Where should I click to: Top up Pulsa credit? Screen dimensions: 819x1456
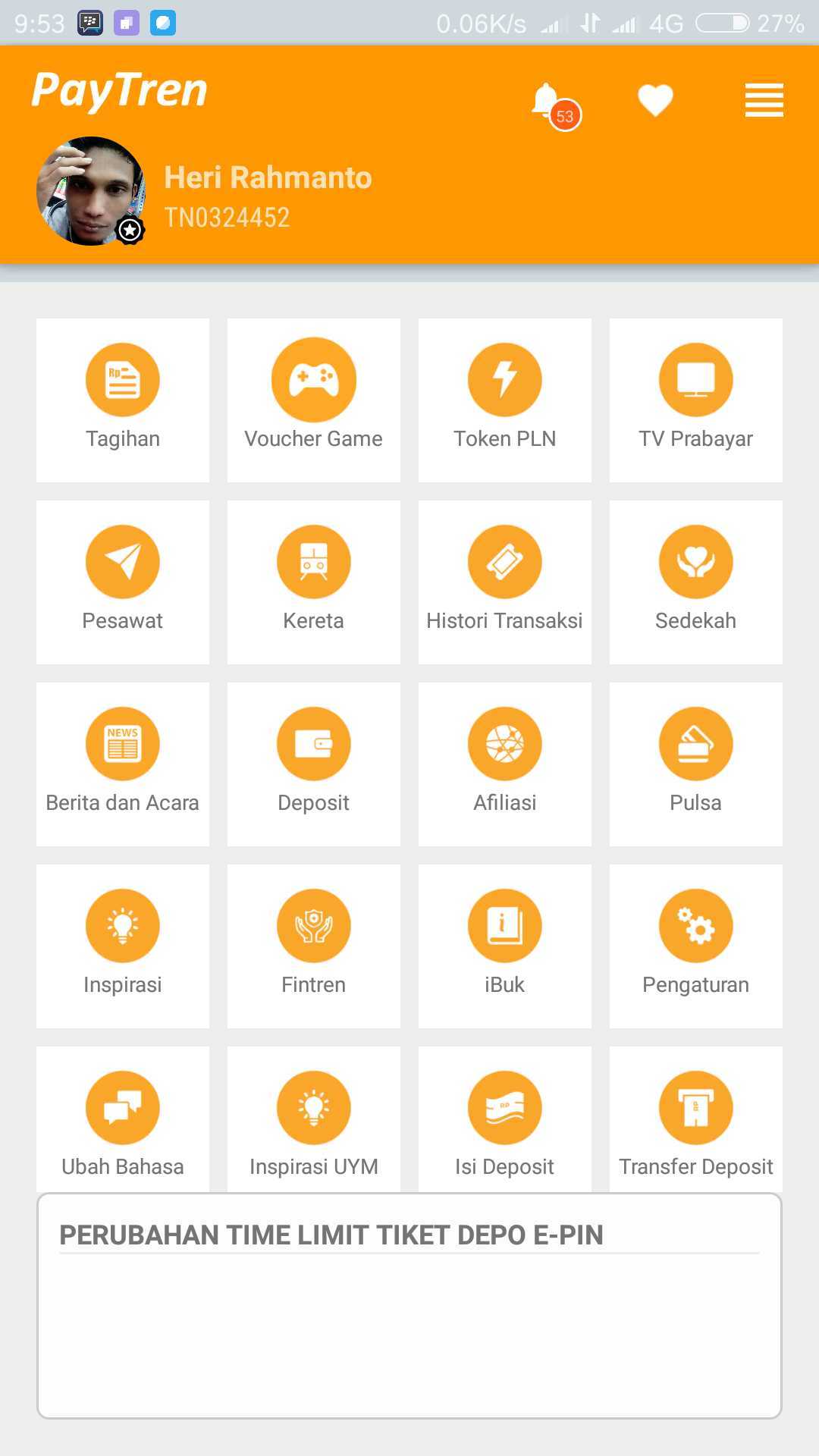click(696, 764)
